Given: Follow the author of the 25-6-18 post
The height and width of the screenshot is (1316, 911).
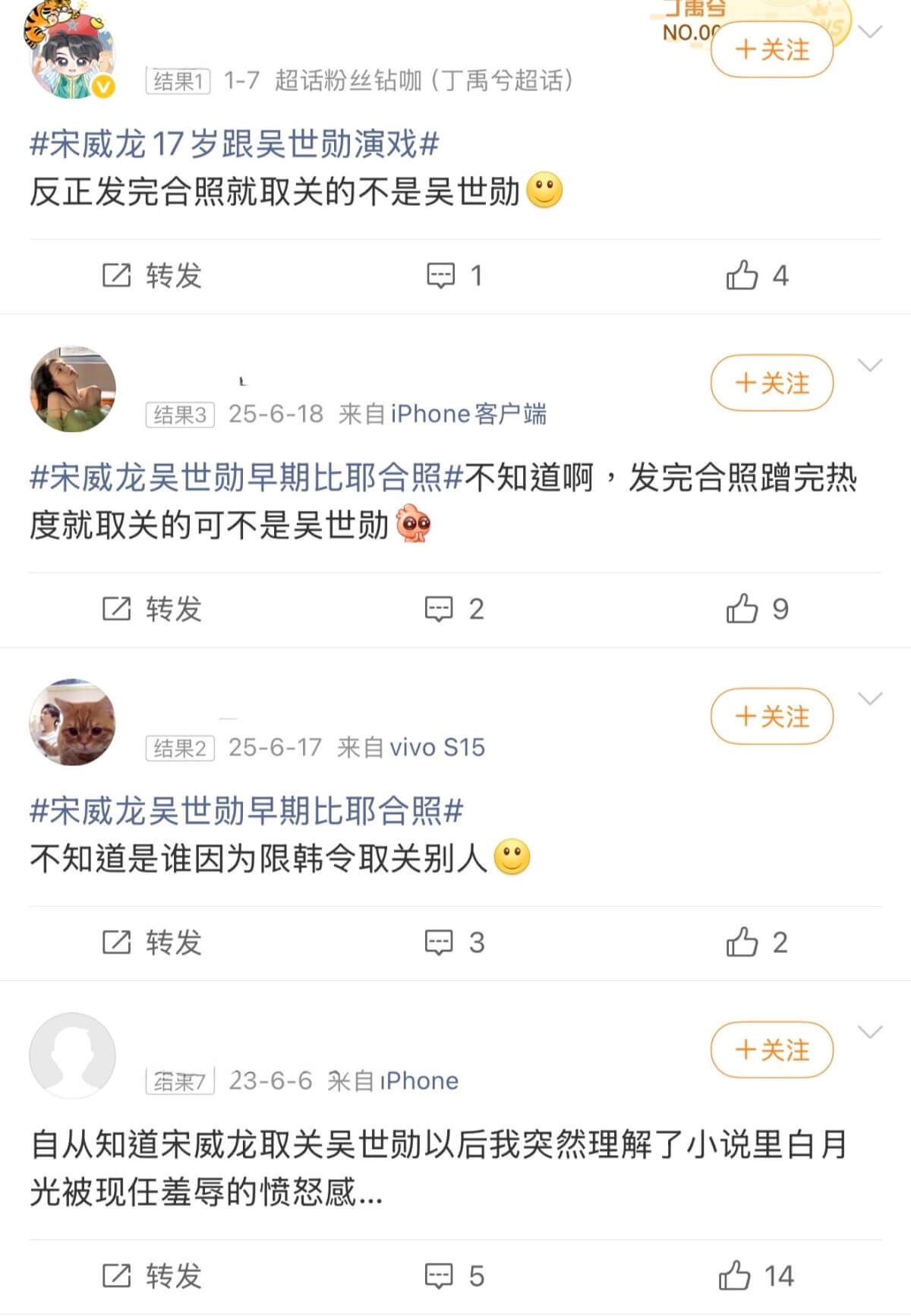Looking at the screenshot, I should [x=771, y=383].
